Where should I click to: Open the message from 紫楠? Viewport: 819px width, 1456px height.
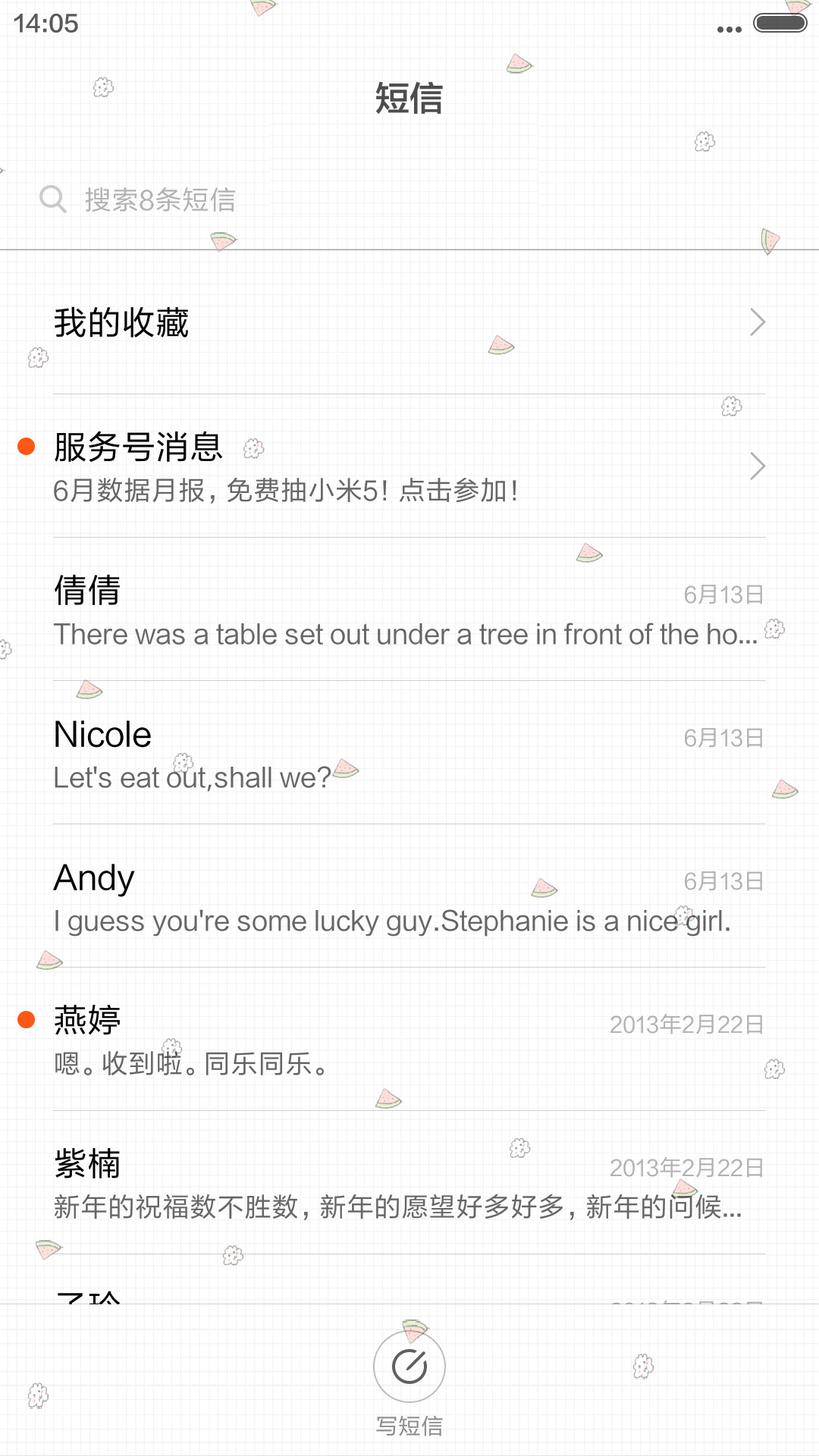point(409,1182)
